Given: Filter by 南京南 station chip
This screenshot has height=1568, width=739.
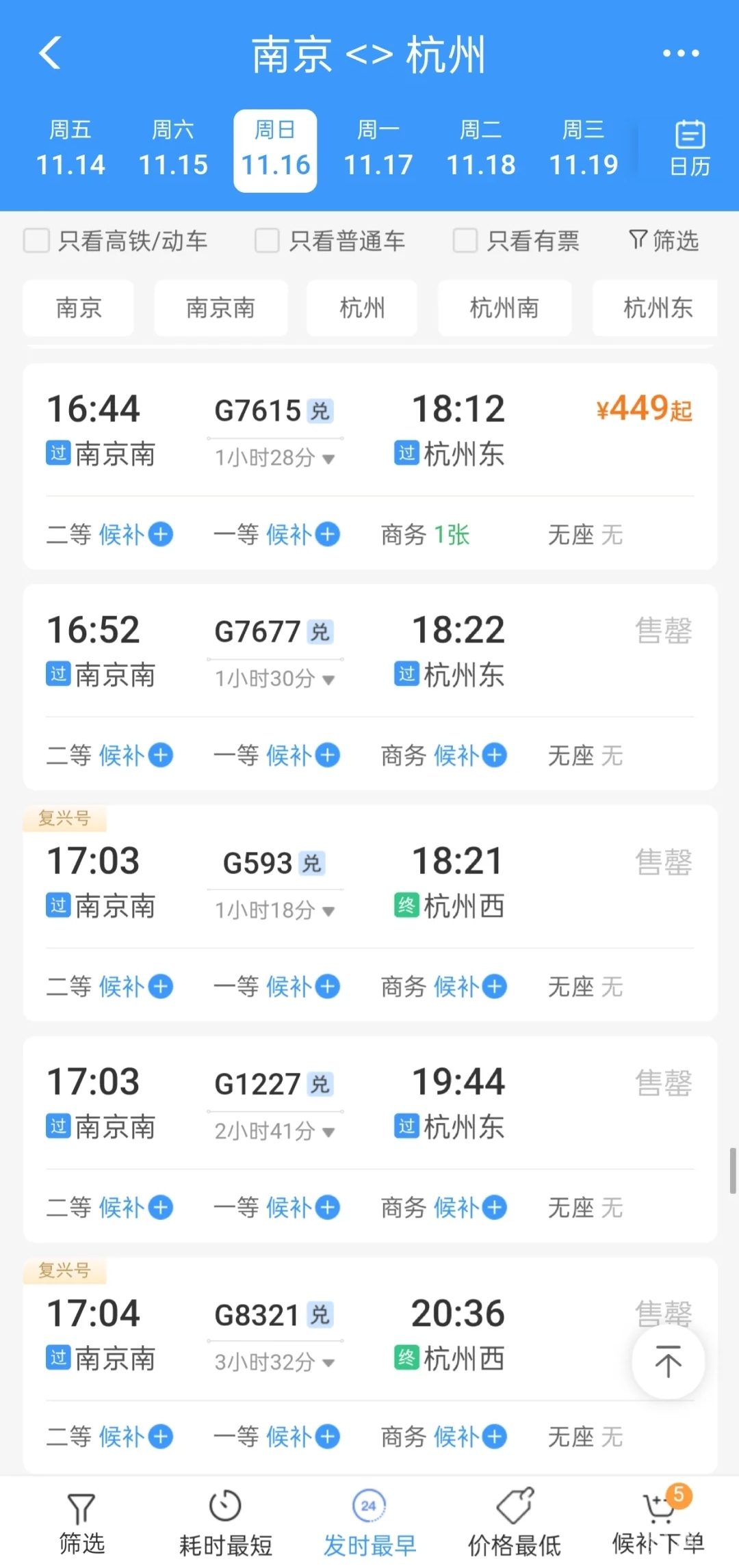Looking at the screenshot, I should (220, 308).
